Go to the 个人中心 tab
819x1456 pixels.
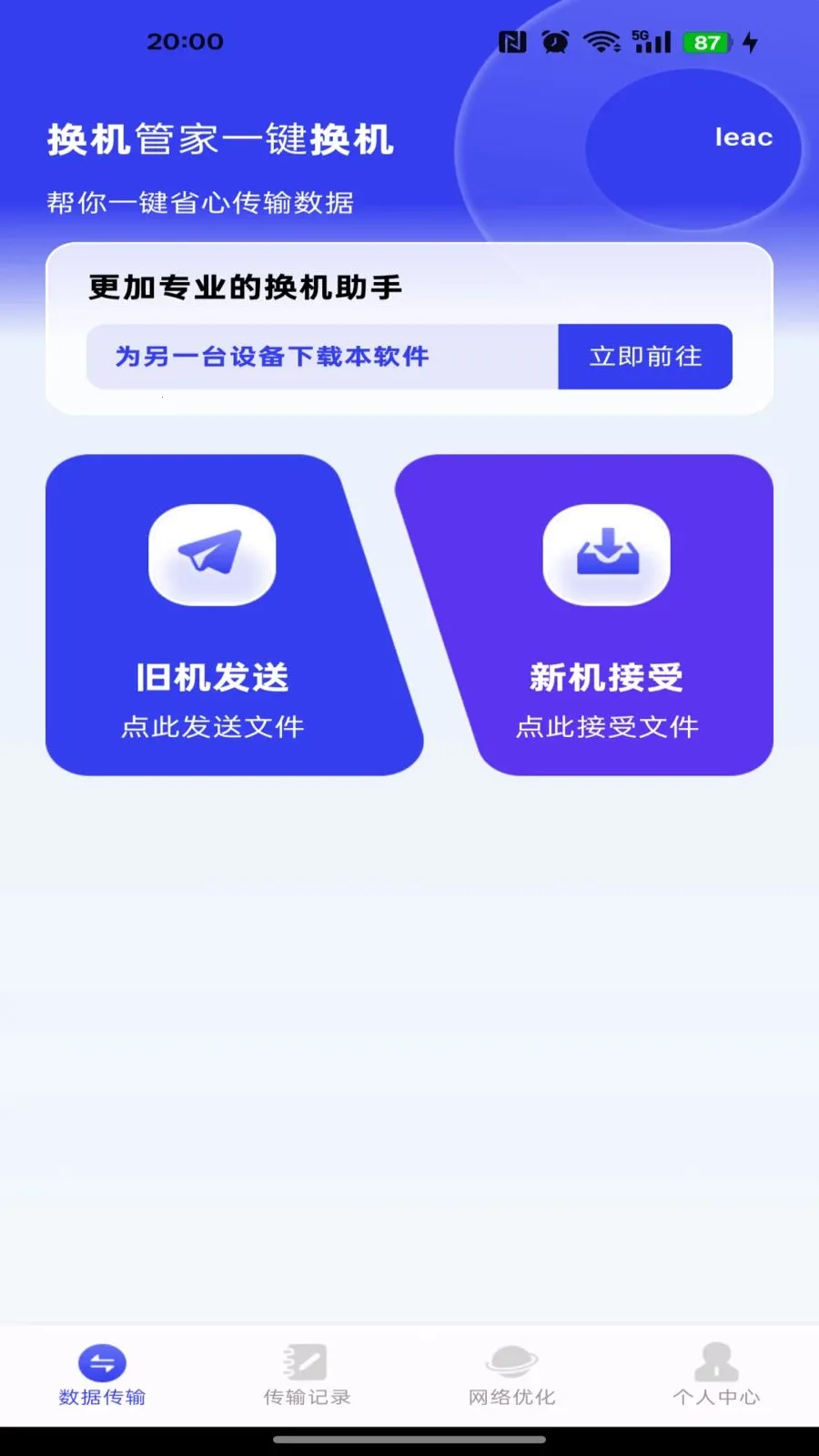tap(716, 1375)
